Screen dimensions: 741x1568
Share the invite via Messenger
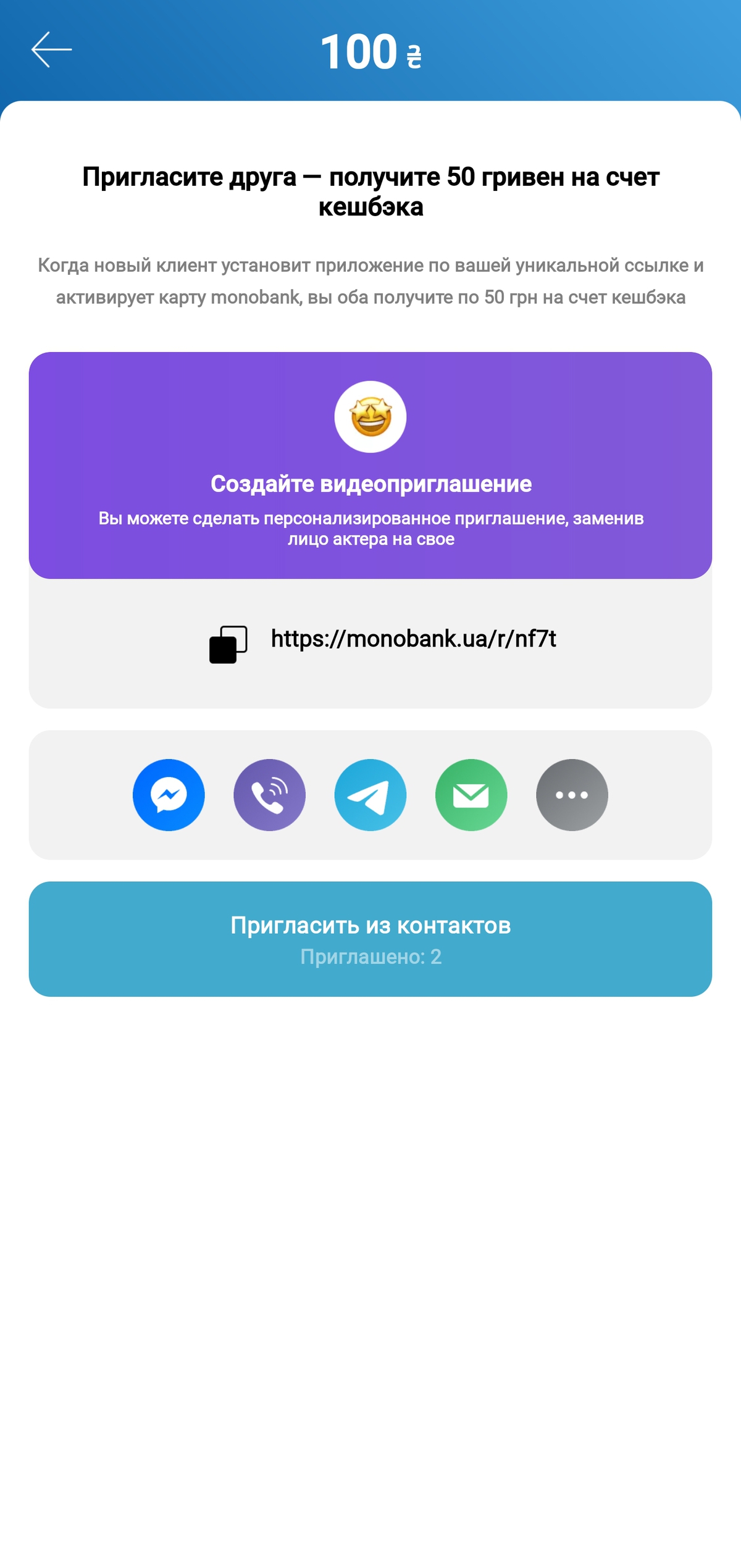(169, 795)
